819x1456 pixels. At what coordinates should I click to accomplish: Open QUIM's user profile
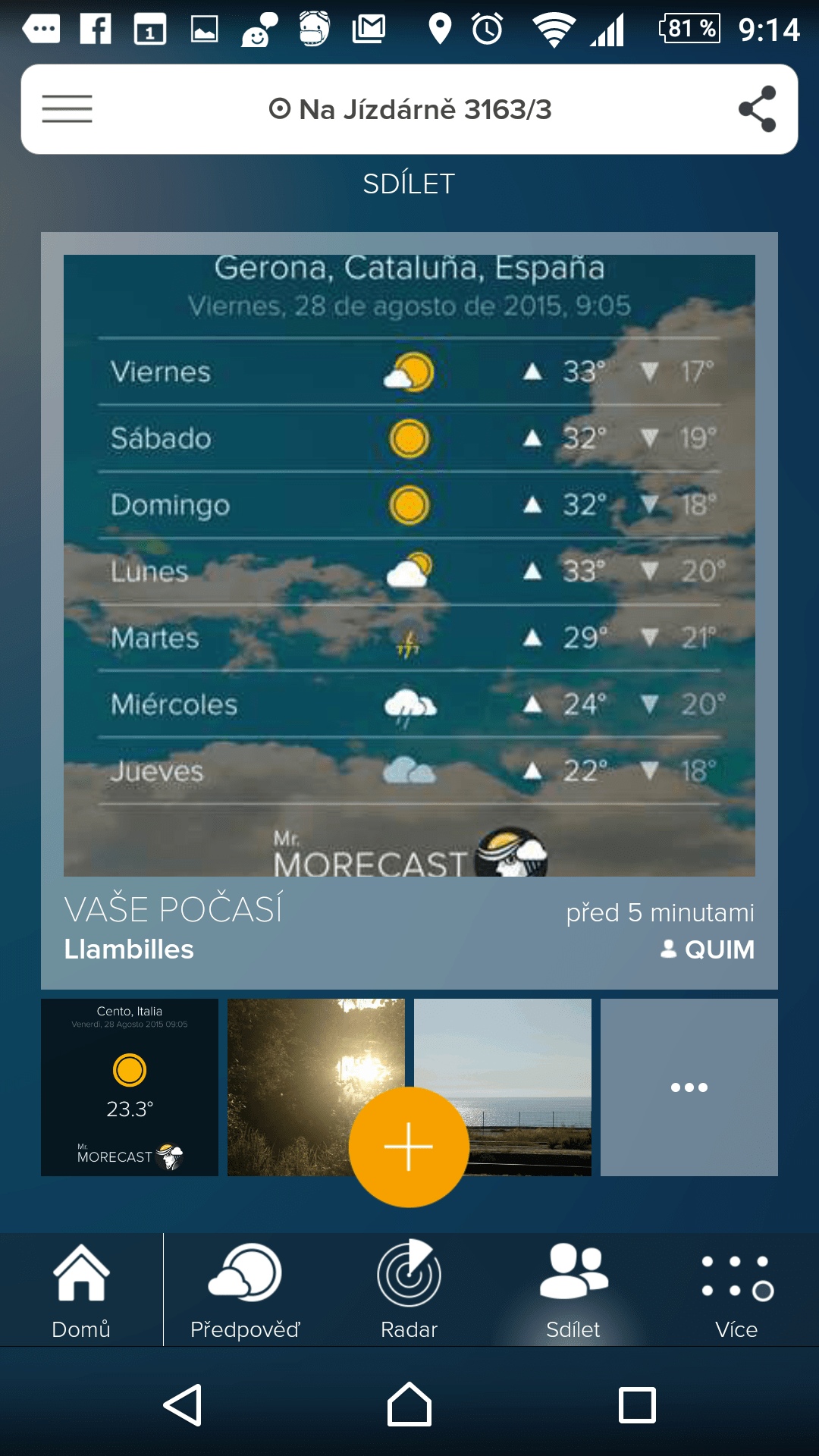click(x=708, y=949)
